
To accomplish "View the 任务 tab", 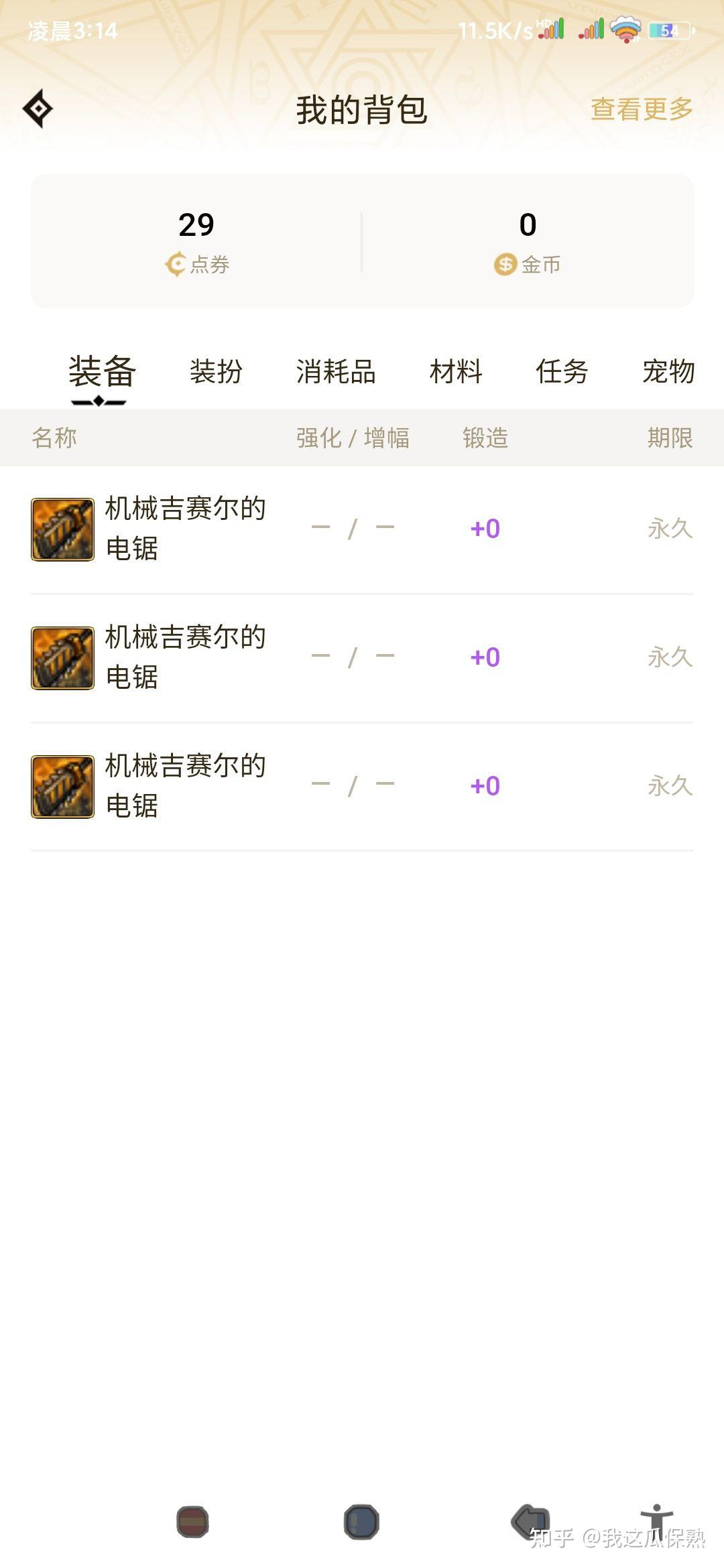I will pyautogui.click(x=562, y=372).
